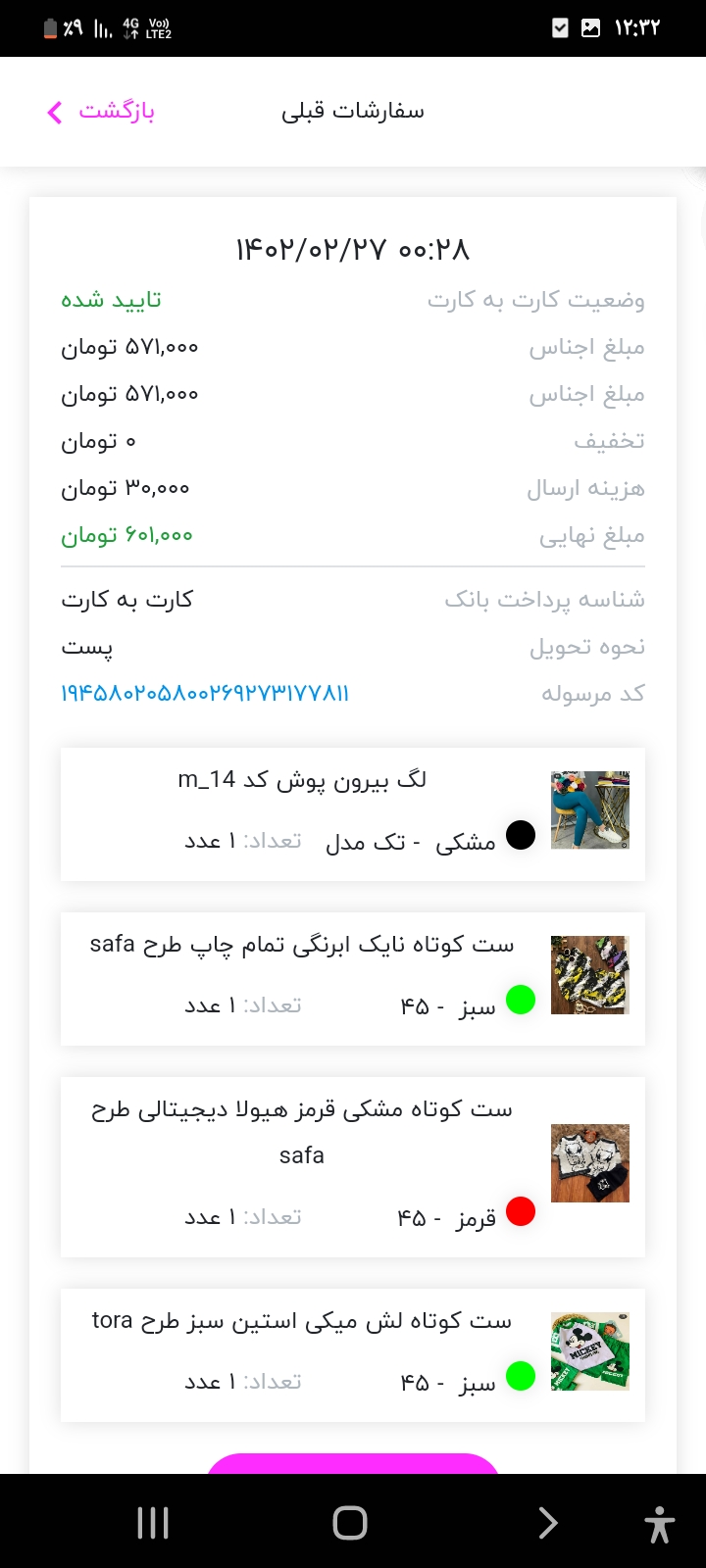Open the ست کوتاه مشکی قرمز هیولا item
Screen dimensions: 706x1568
coord(353,1167)
